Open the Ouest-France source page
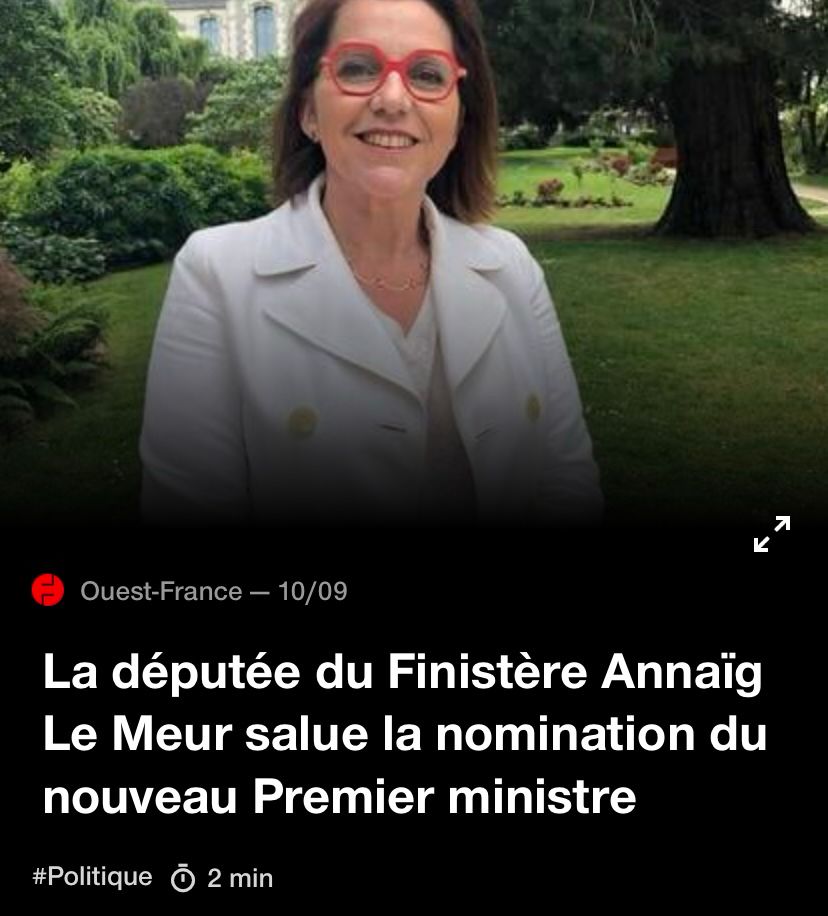The image size is (828, 916). point(161,591)
